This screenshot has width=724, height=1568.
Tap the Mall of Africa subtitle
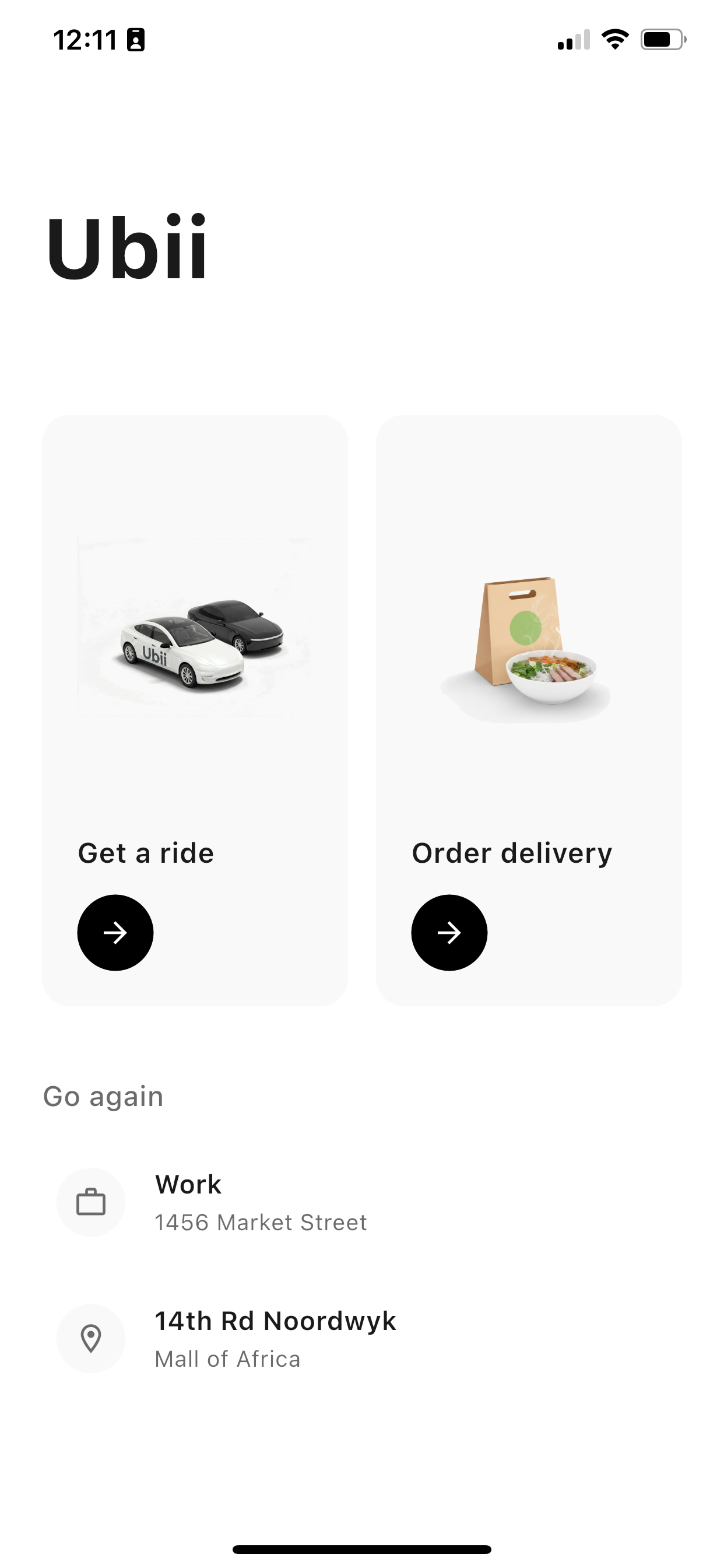click(x=227, y=1359)
